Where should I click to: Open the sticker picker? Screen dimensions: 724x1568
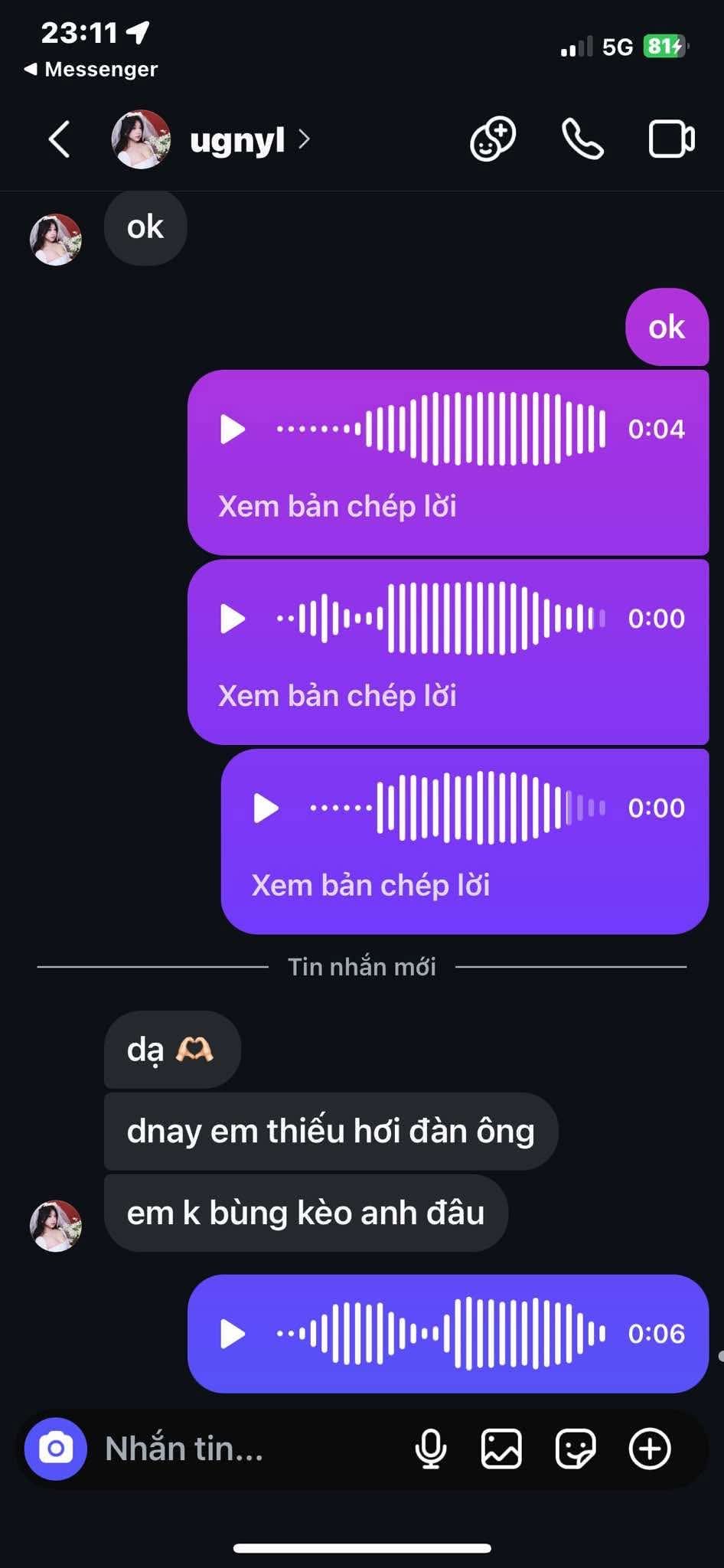click(575, 1449)
